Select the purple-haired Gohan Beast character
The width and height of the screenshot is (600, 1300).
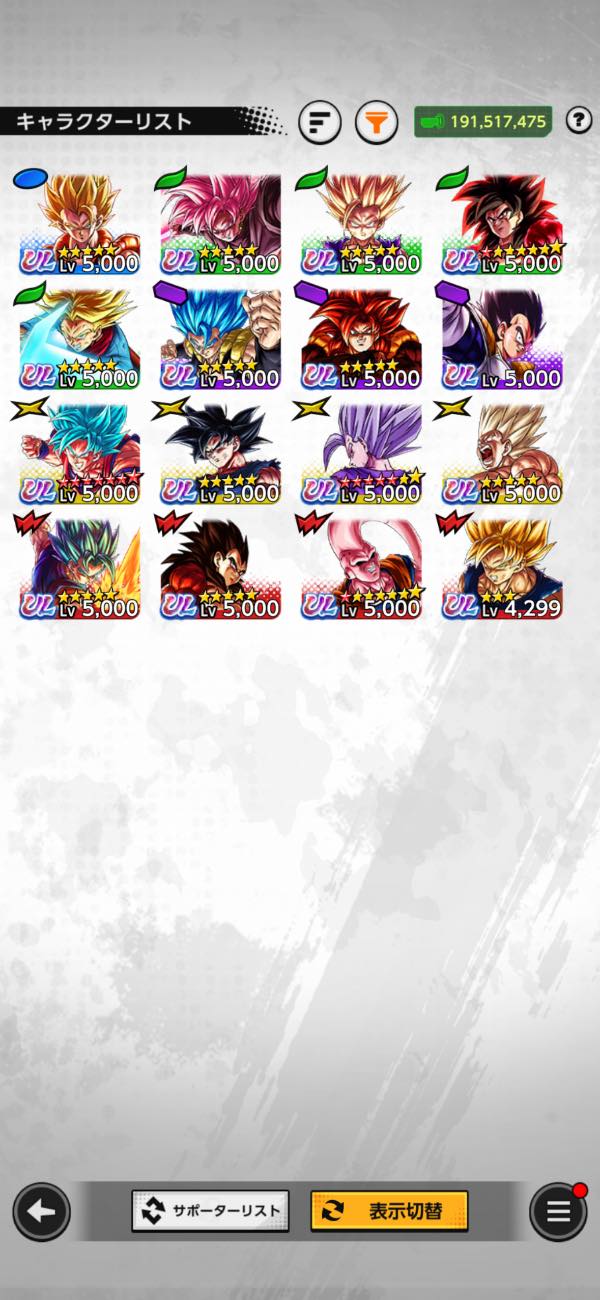pyautogui.click(x=361, y=452)
